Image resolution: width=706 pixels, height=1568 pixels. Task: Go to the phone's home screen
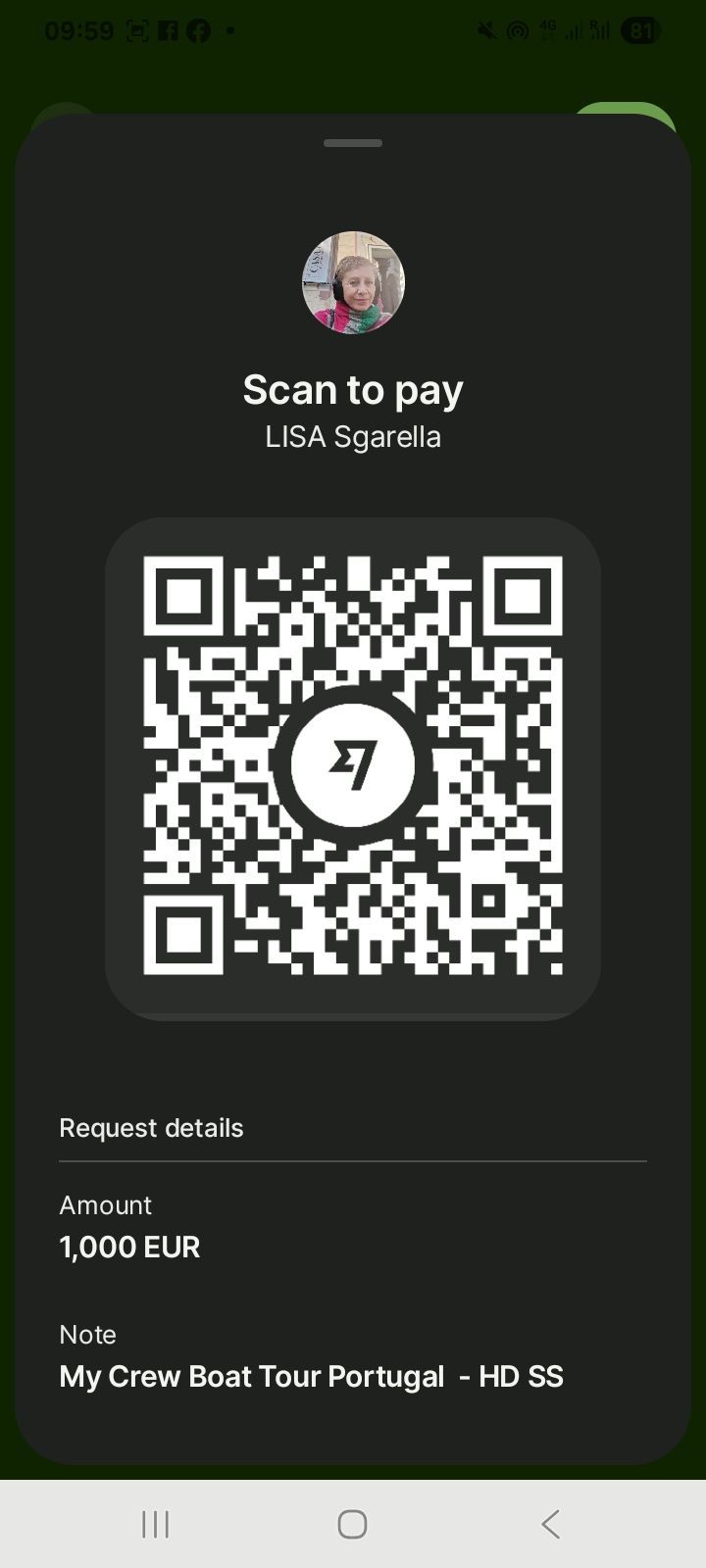pyautogui.click(x=352, y=1524)
